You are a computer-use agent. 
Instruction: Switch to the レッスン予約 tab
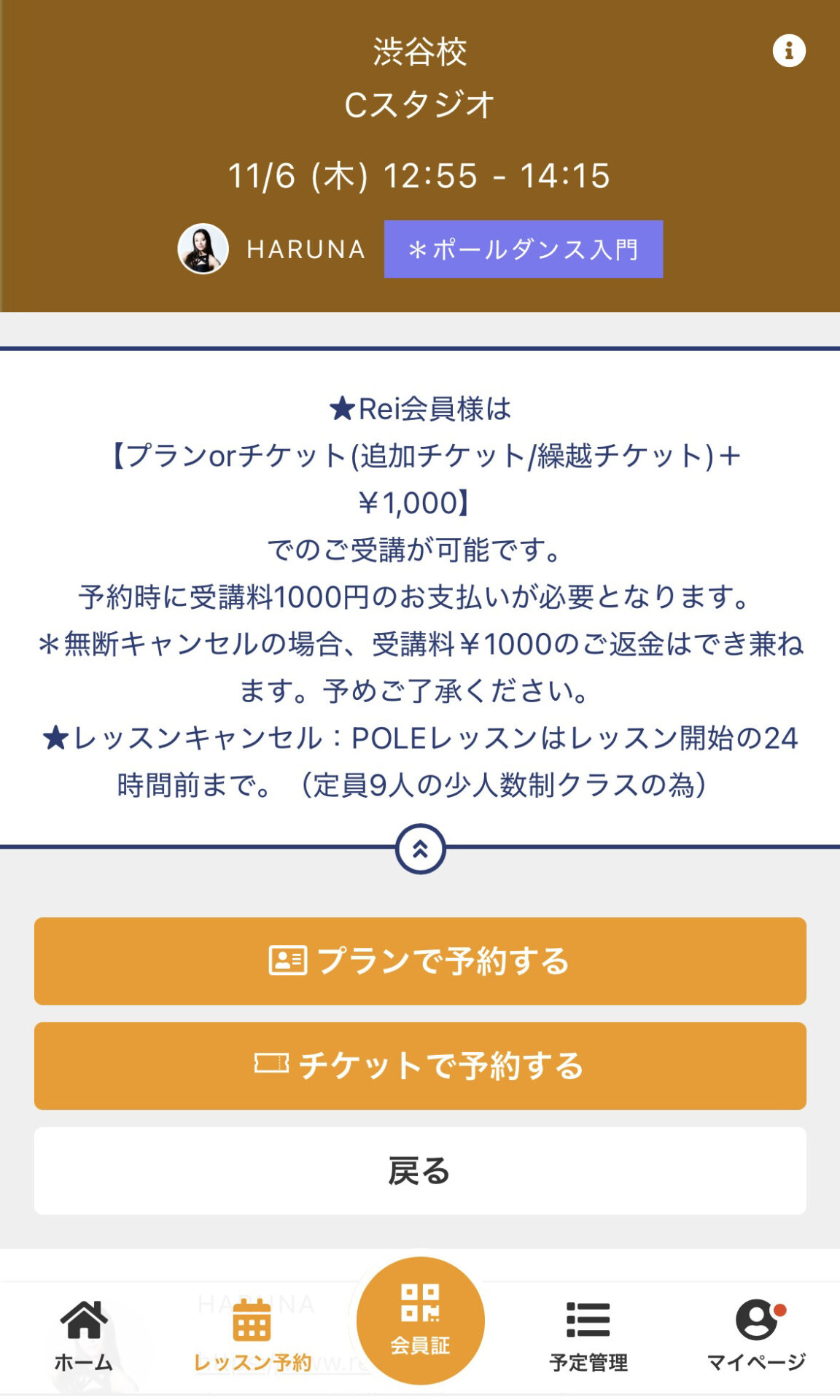pyautogui.click(x=252, y=1336)
